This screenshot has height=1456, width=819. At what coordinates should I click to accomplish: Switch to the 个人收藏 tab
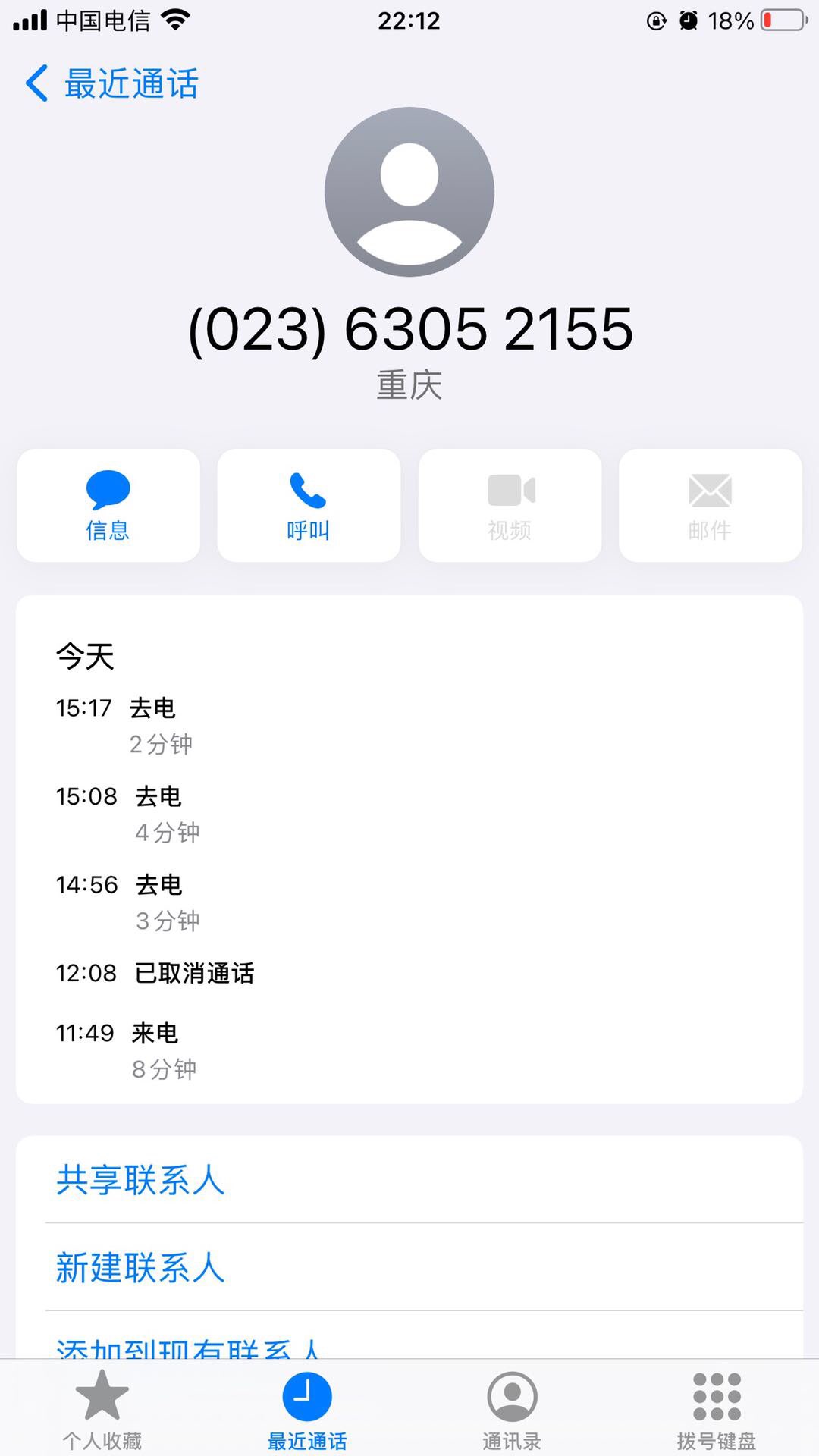click(102, 1409)
